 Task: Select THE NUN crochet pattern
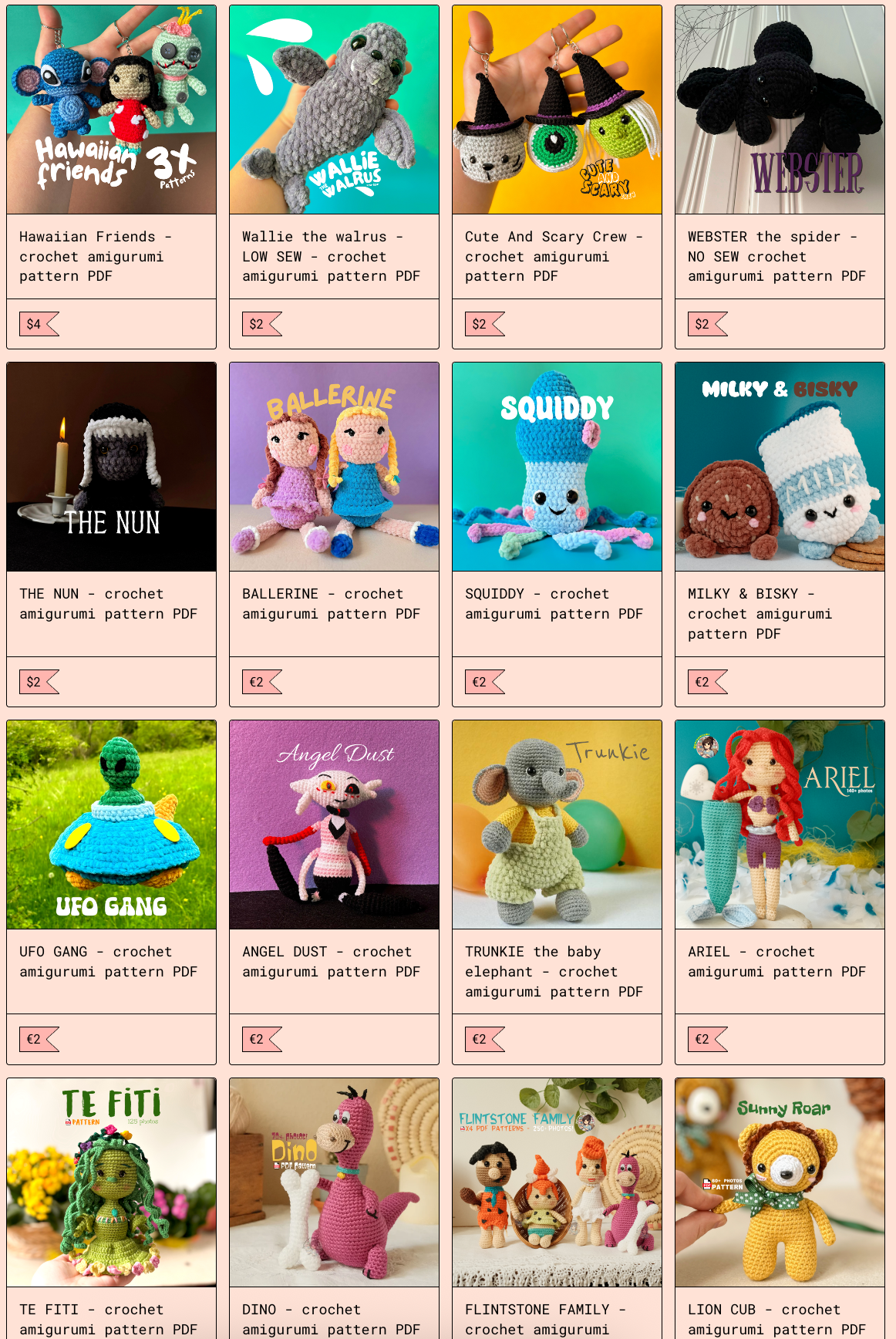click(111, 467)
